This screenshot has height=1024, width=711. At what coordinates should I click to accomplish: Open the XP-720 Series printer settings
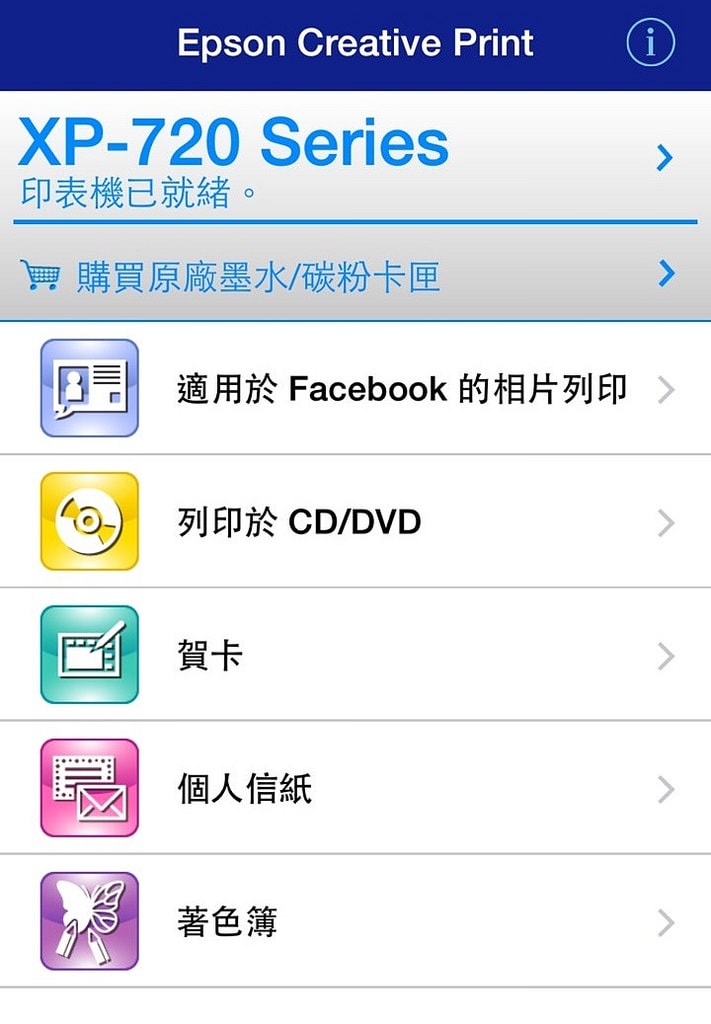pyautogui.click(x=355, y=157)
